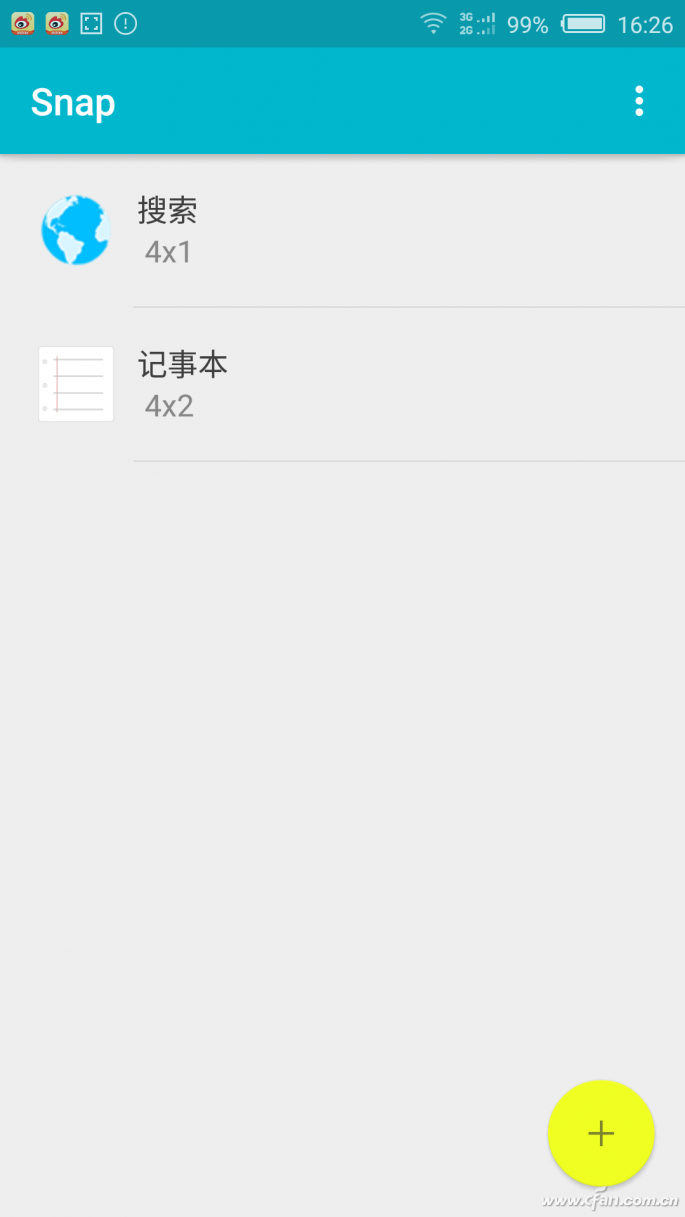Open the overflow menu in Snap
Image resolution: width=685 pixels, height=1217 pixels.
coord(639,101)
